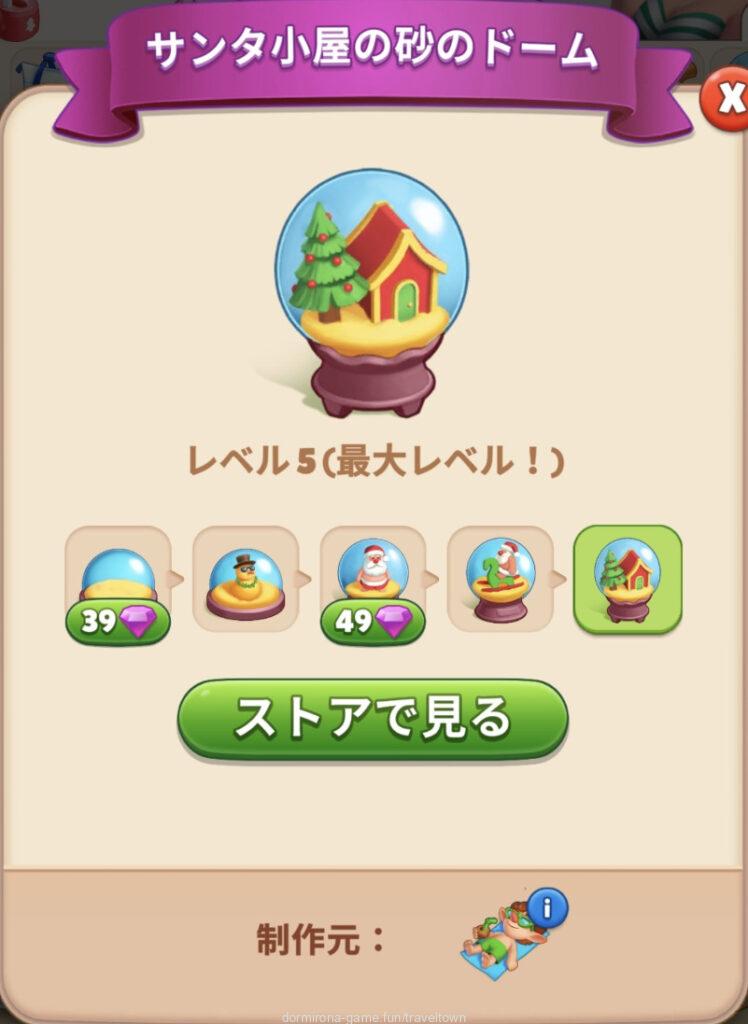Select the level 3 Santa dome for 49 gems
Screen dimensions: 748x1024
tap(372, 582)
